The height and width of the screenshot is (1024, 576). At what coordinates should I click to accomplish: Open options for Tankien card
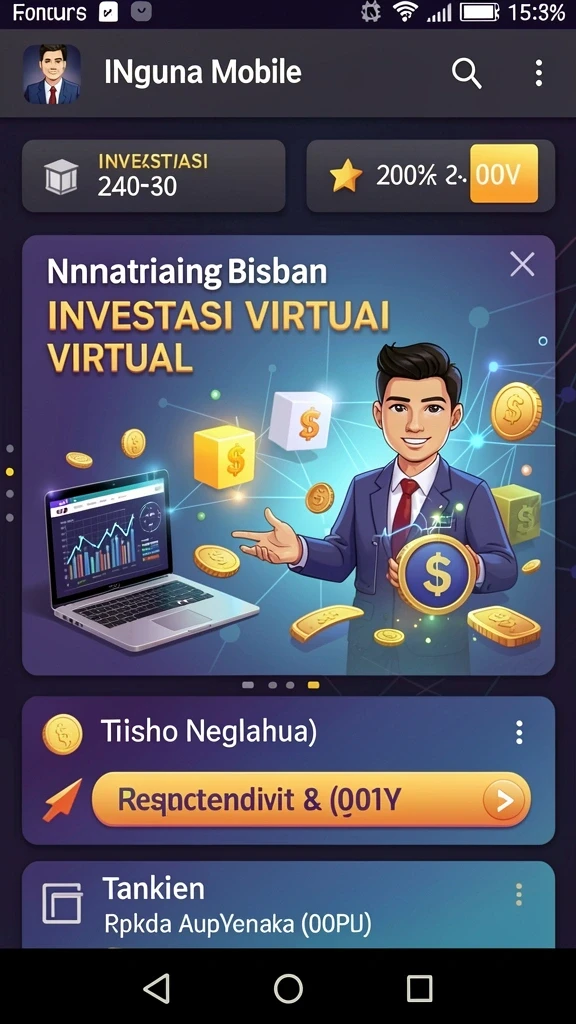(x=519, y=895)
